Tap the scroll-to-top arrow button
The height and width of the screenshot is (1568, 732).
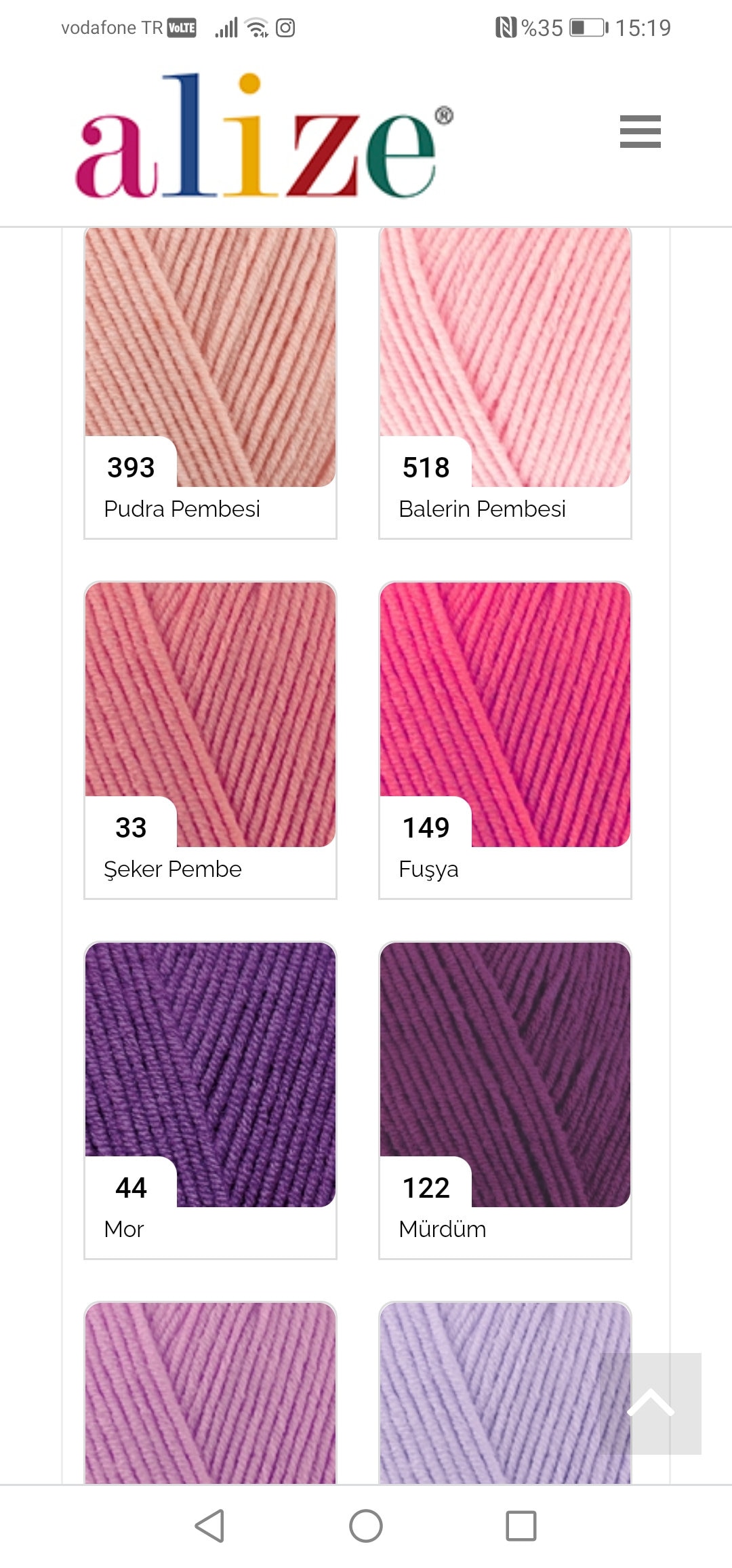[650, 1403]
